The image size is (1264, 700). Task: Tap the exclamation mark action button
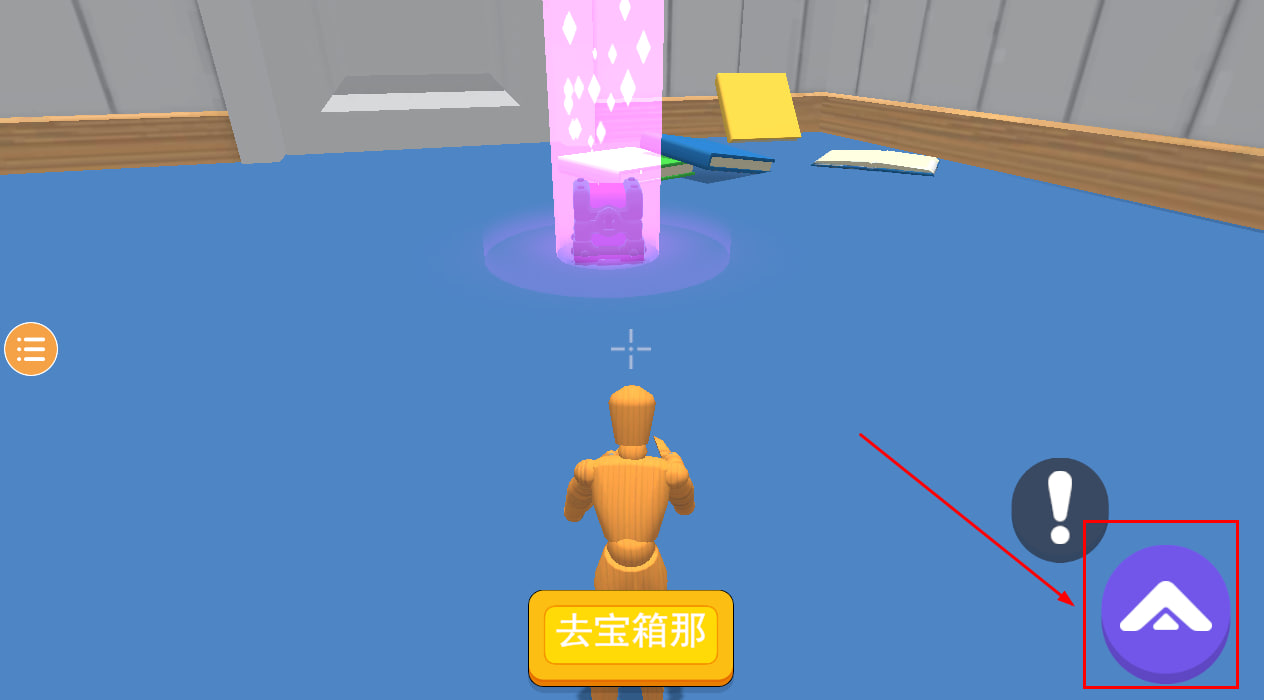click(1059, 508)
